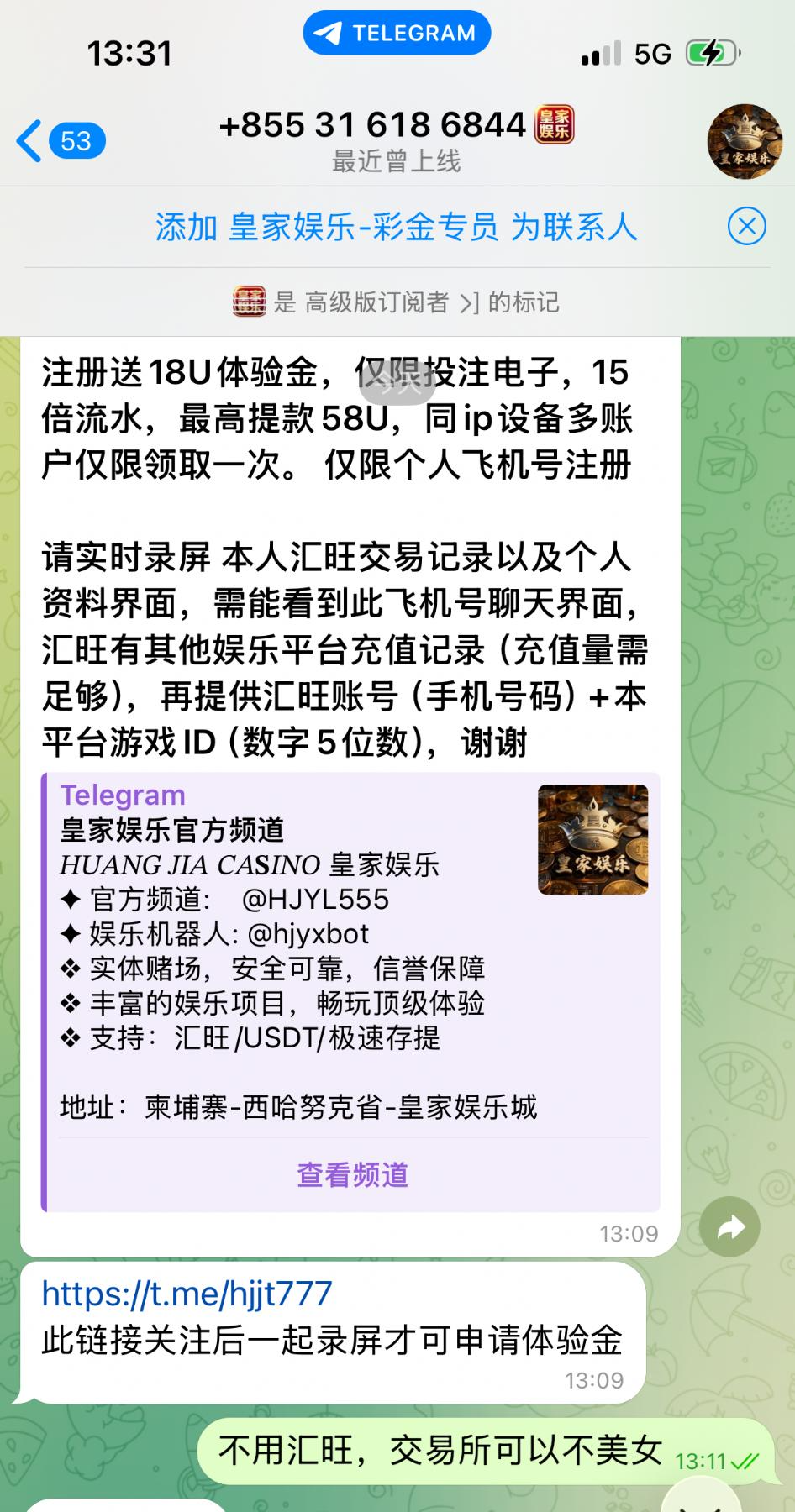The image size is (795, 1512).
Task: Add 皇家娱乐-彩金专员 as a contact
Action: coord(396,227)
